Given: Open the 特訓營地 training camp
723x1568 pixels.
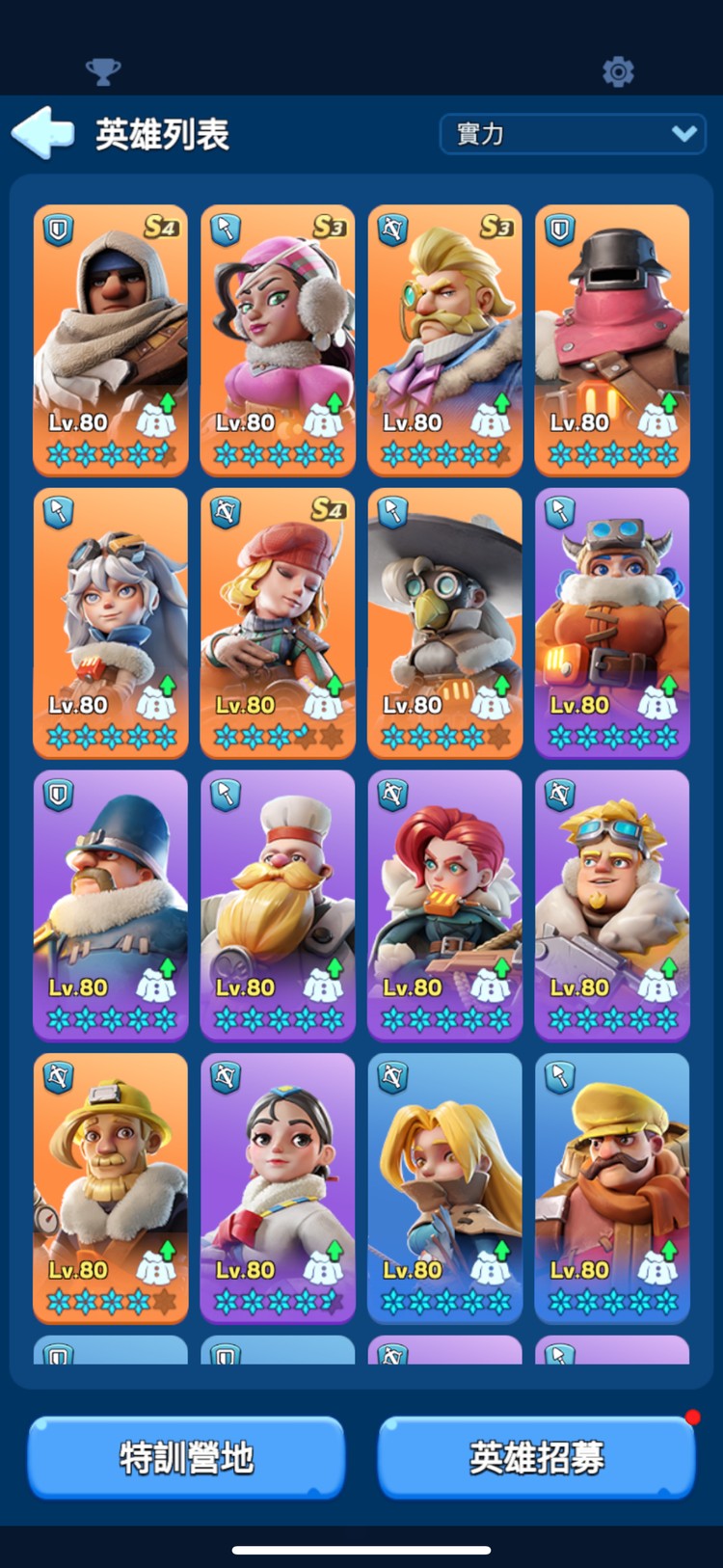Looking at the screenshot, I should 186,1457.
